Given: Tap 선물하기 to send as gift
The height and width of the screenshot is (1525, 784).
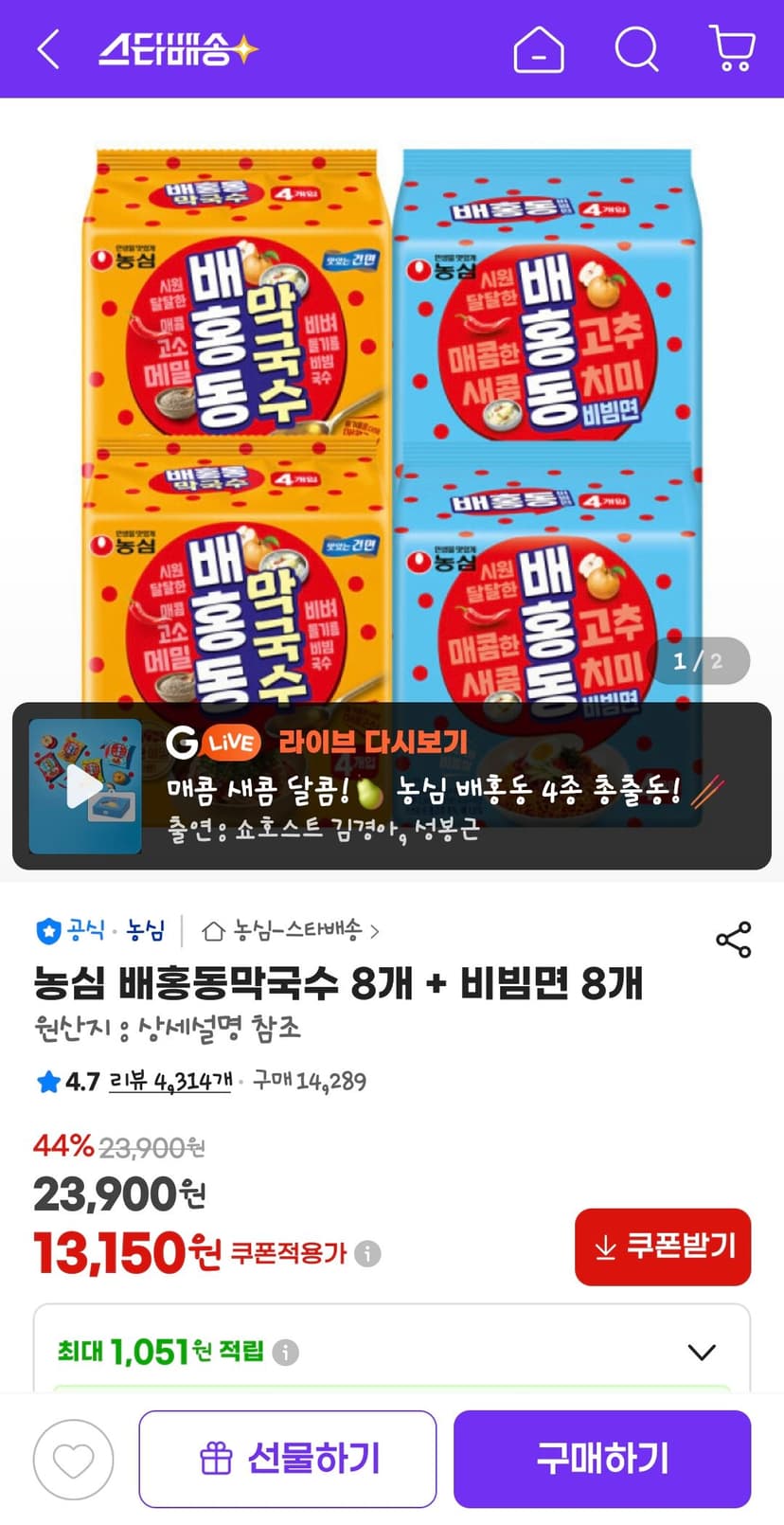Looking at the screenshot, I should 288,1459.
